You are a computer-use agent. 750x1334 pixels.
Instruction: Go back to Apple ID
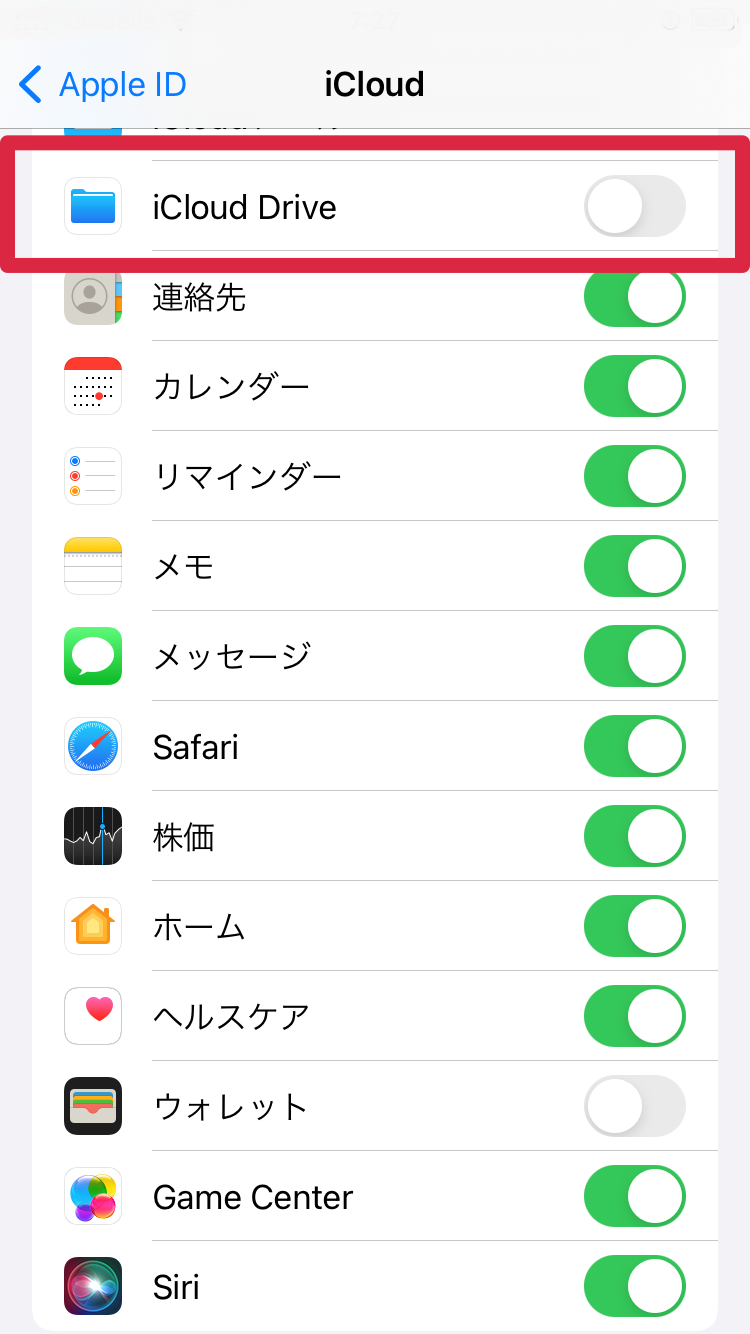tap(102, 85)
